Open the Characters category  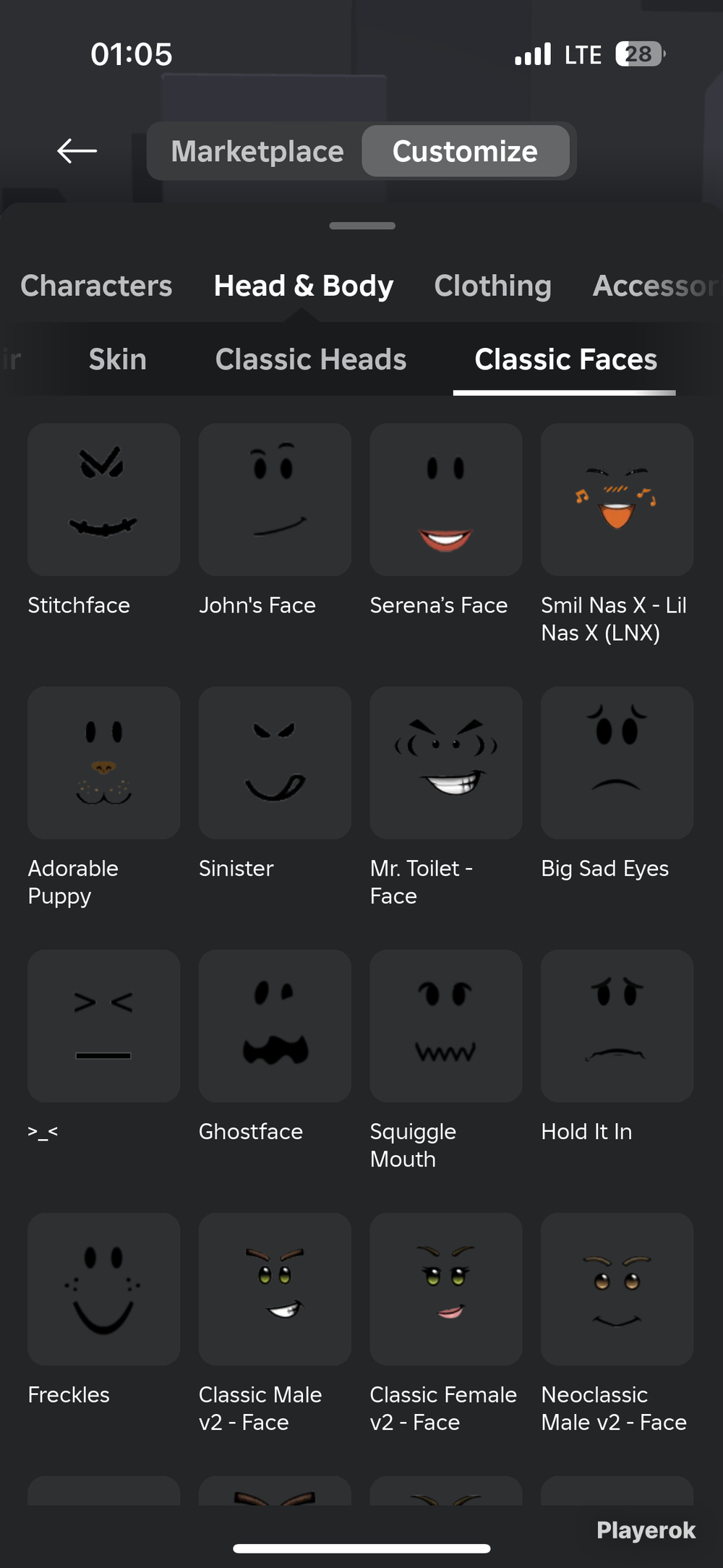coord(96,286)
